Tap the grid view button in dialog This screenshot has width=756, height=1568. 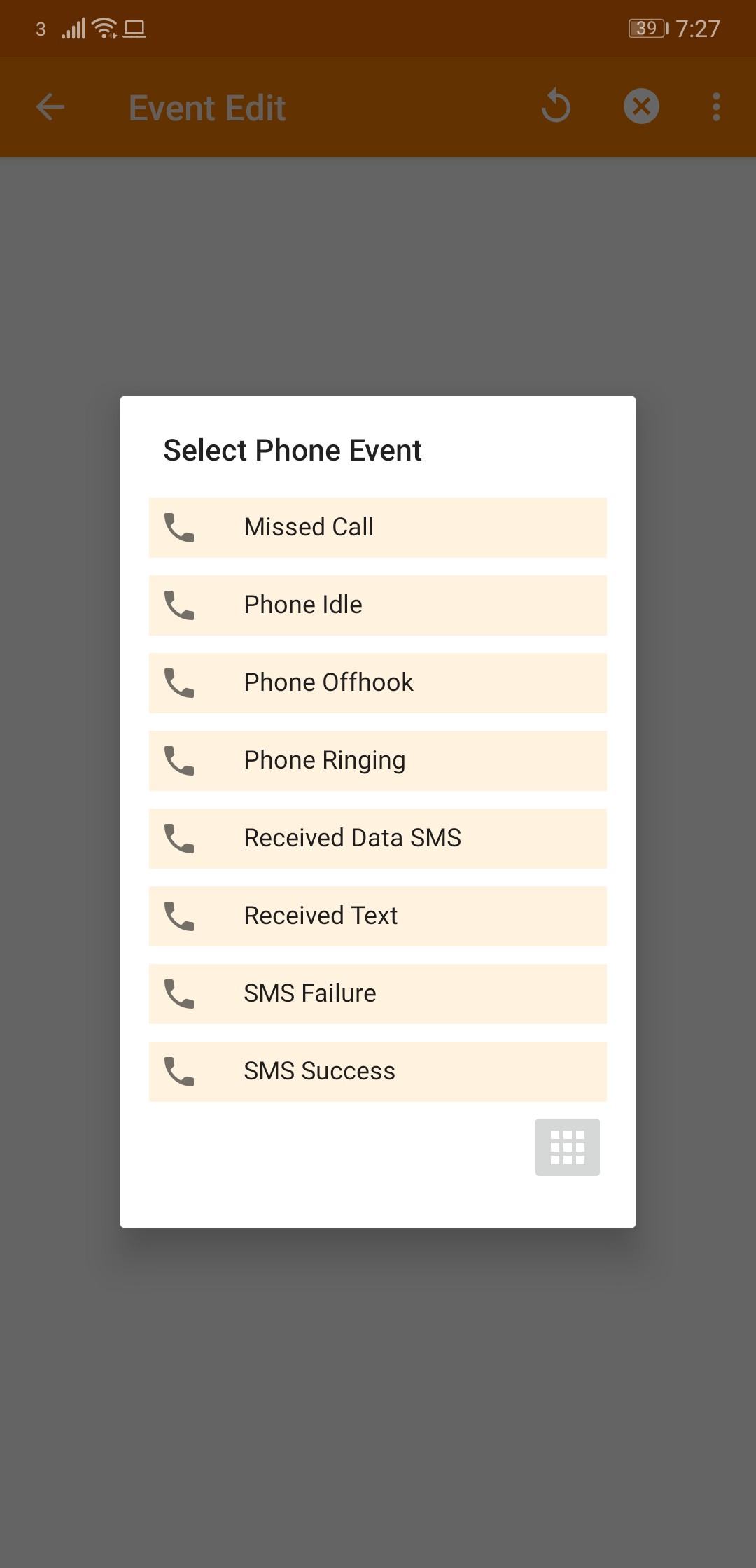(567, 1147)
